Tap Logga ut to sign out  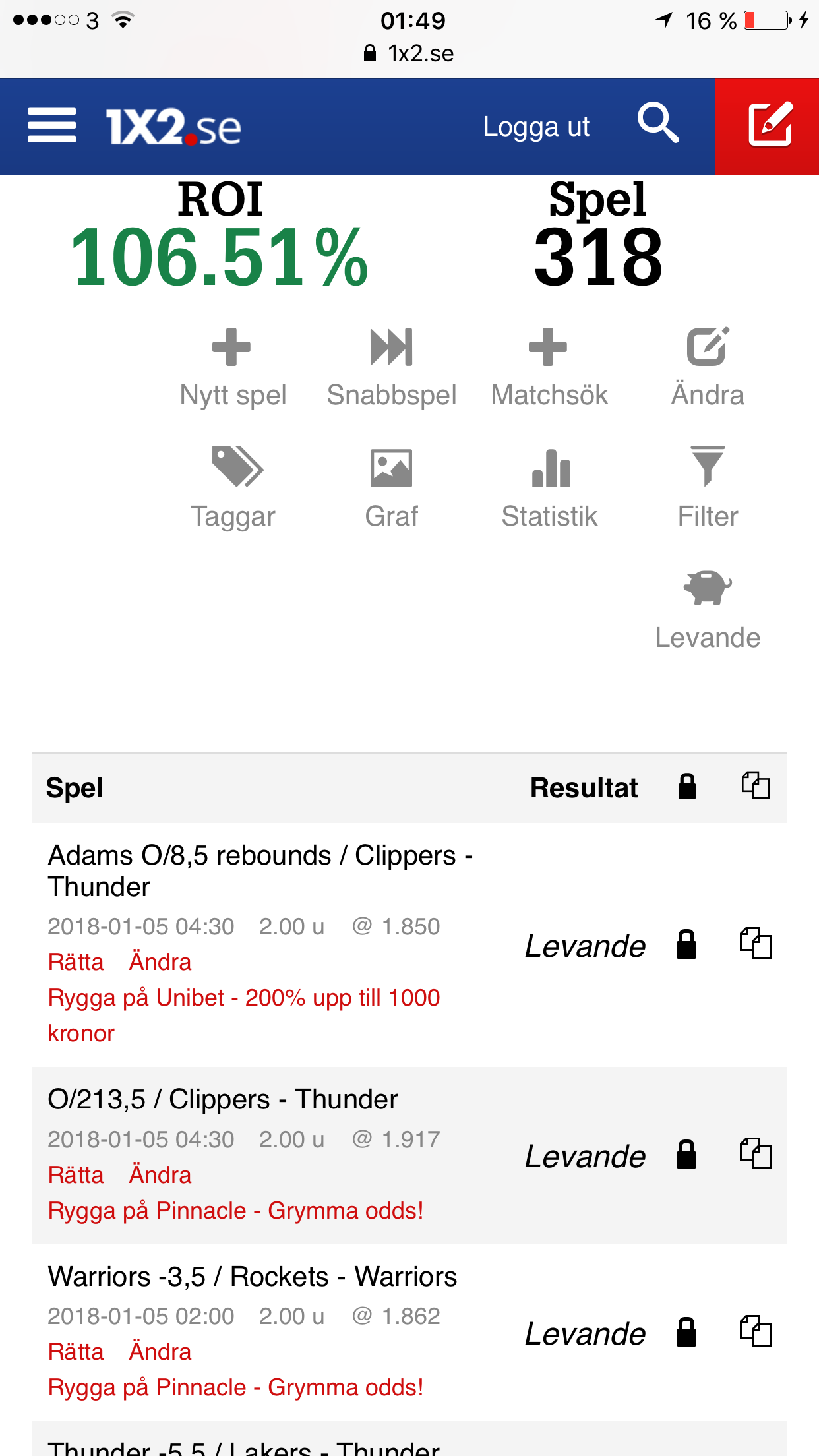[x=536, y=127]
